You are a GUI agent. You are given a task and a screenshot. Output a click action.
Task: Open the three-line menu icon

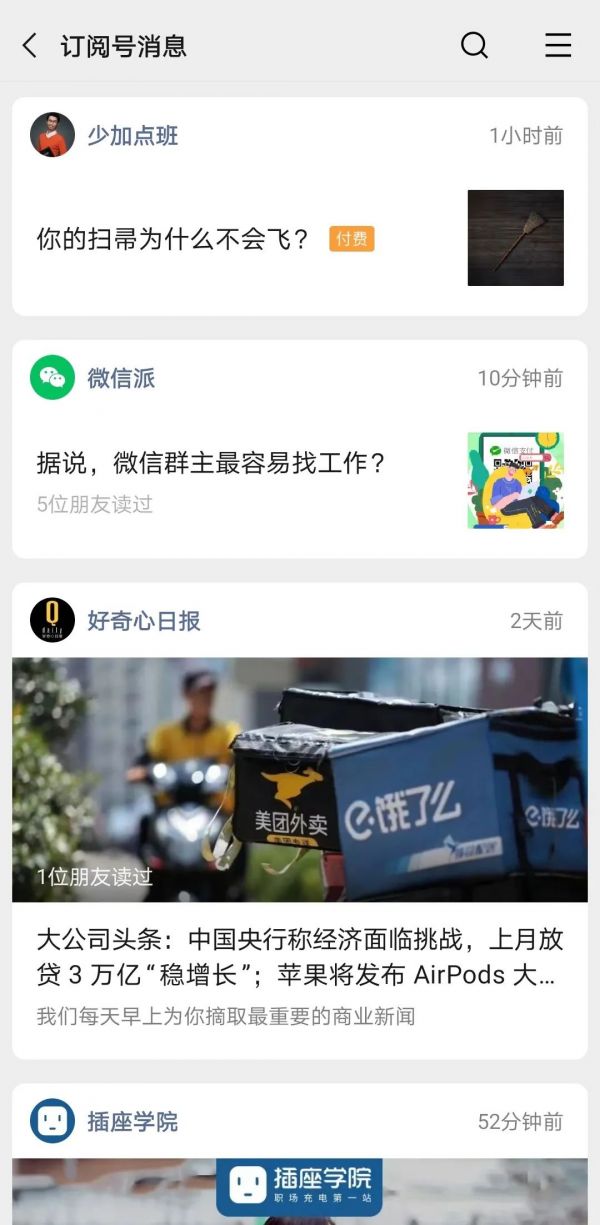point(558,45)
